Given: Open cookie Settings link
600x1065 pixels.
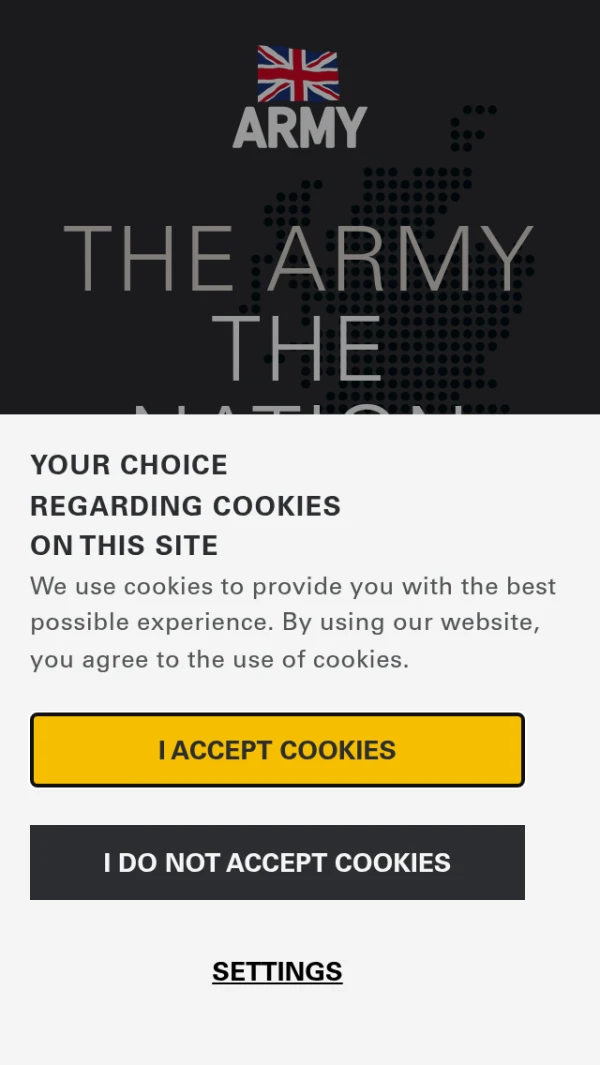Looking at the screenshot, I should click(277, 971).
